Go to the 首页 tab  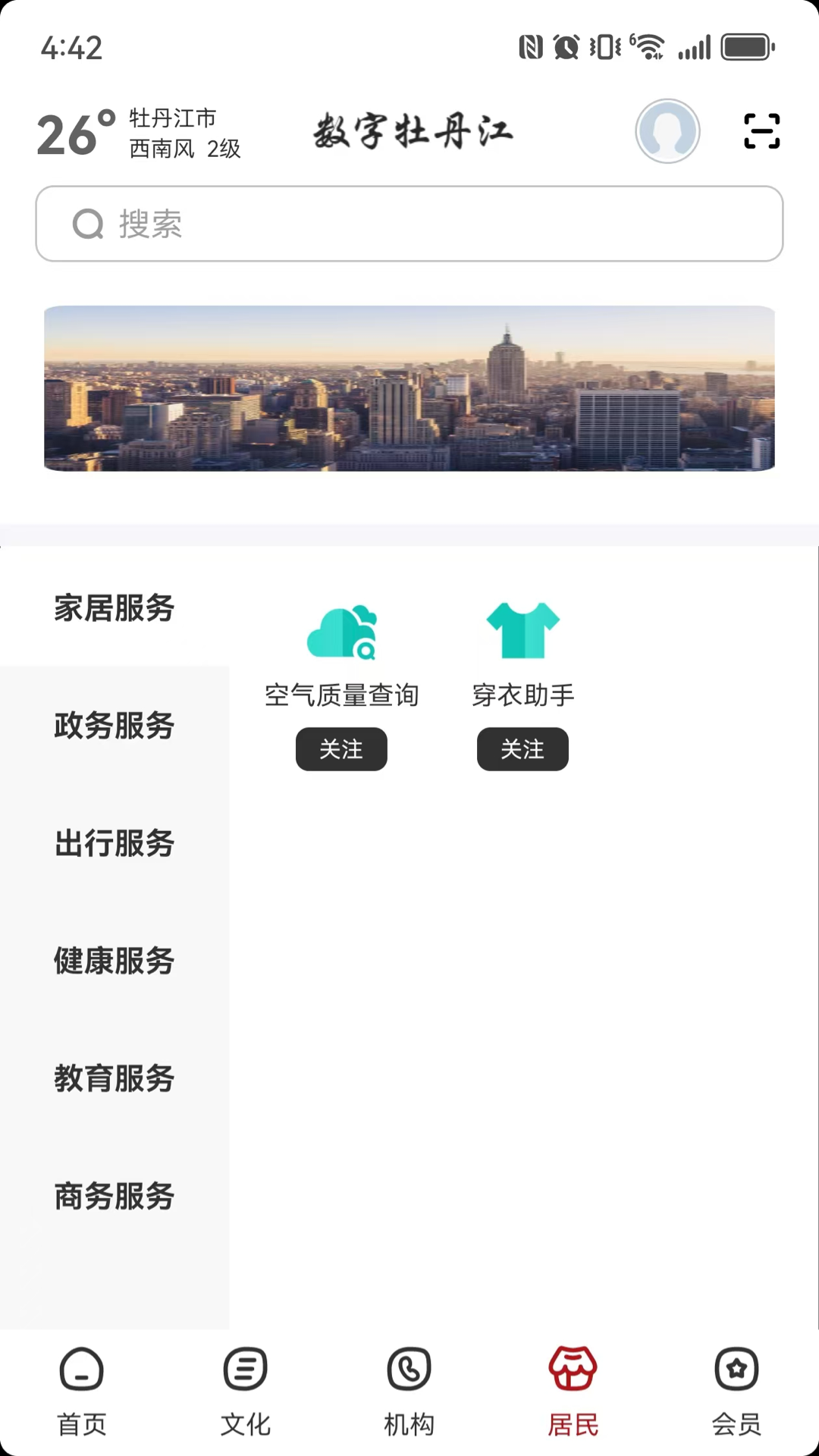(82, 1392)
